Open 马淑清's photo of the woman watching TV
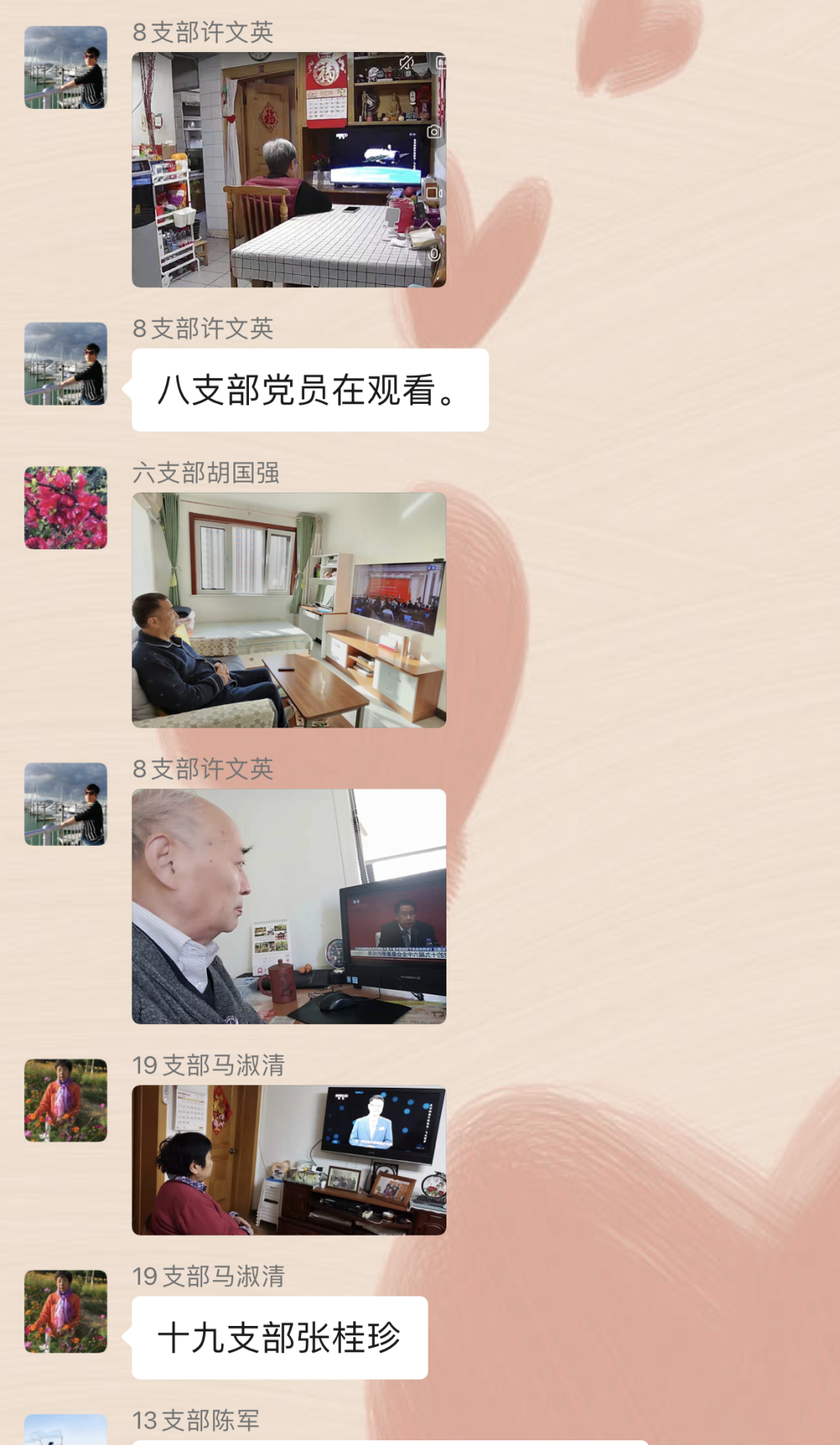 click(289, 1159)
